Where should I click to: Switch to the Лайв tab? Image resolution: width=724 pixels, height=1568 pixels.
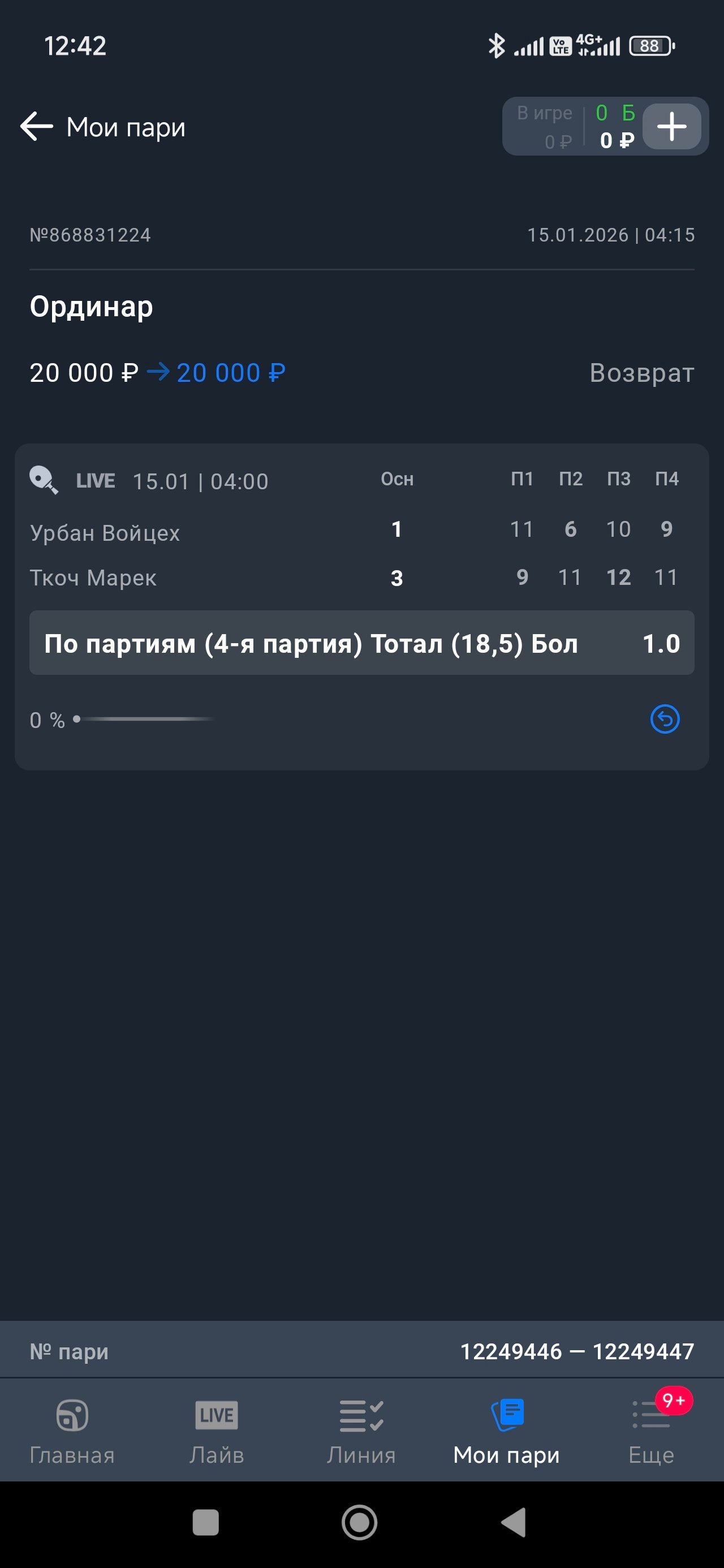coord(216,1431)
